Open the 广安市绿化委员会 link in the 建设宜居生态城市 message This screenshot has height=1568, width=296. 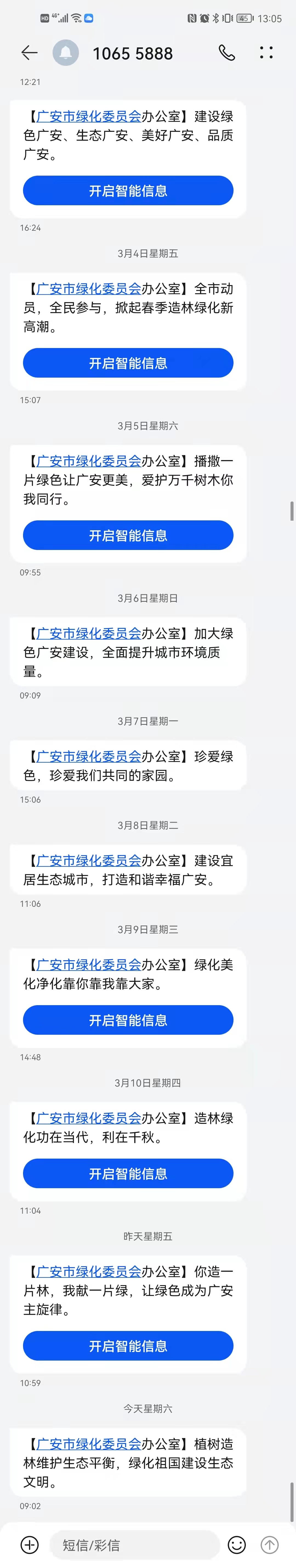point(89,861)
